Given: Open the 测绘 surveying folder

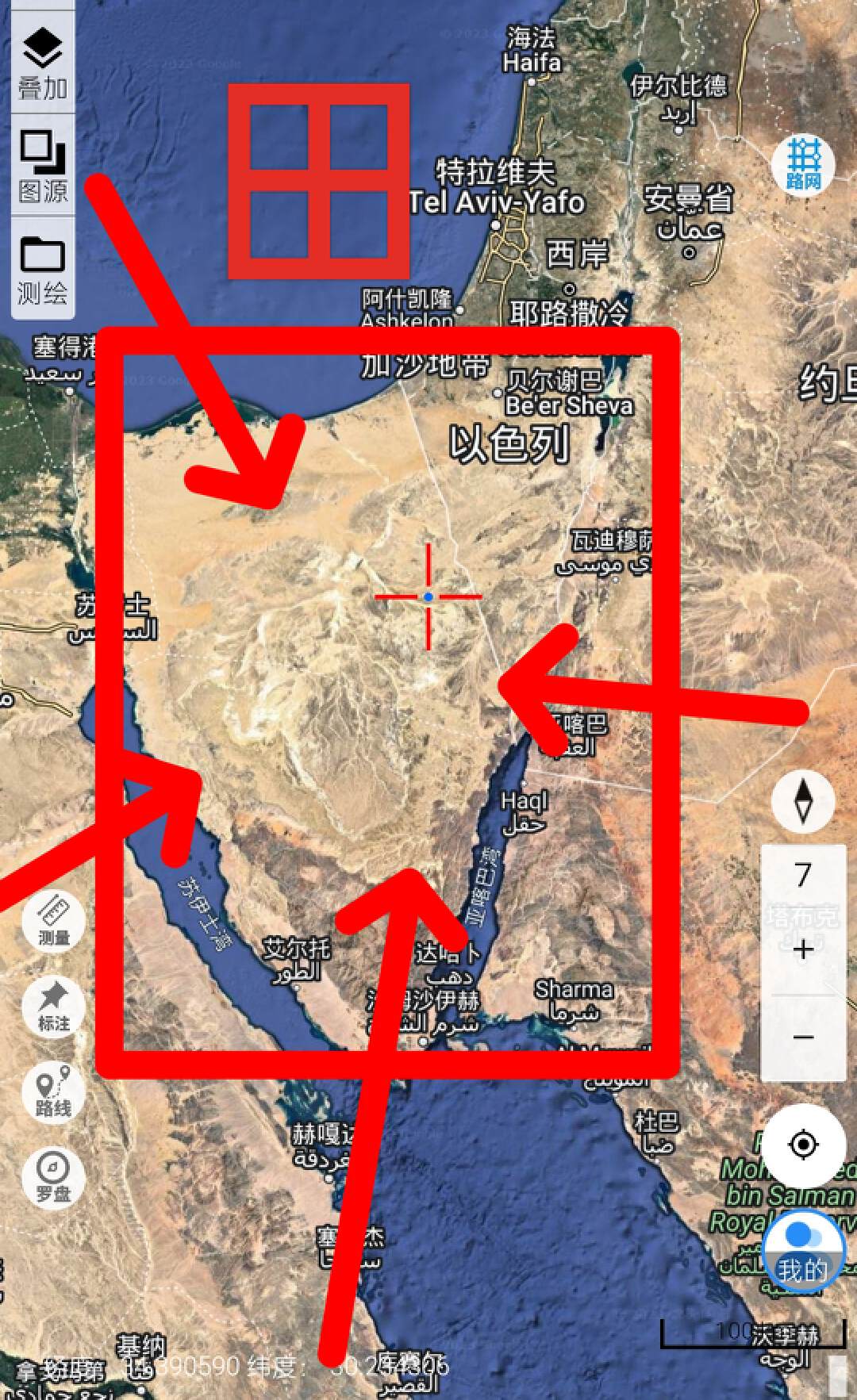Looking at the screenshot, I should (x=43, y=270).
